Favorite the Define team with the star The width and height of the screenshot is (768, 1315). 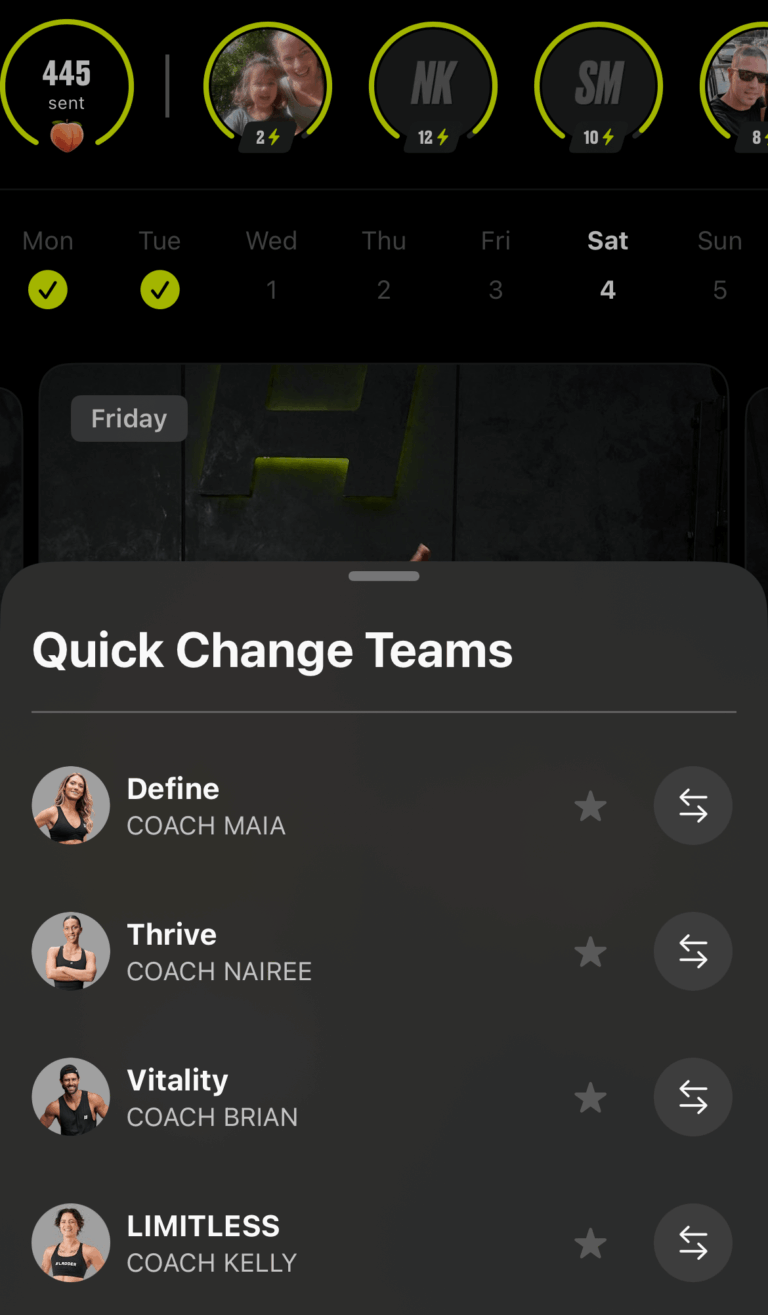[x=591, y=806]
